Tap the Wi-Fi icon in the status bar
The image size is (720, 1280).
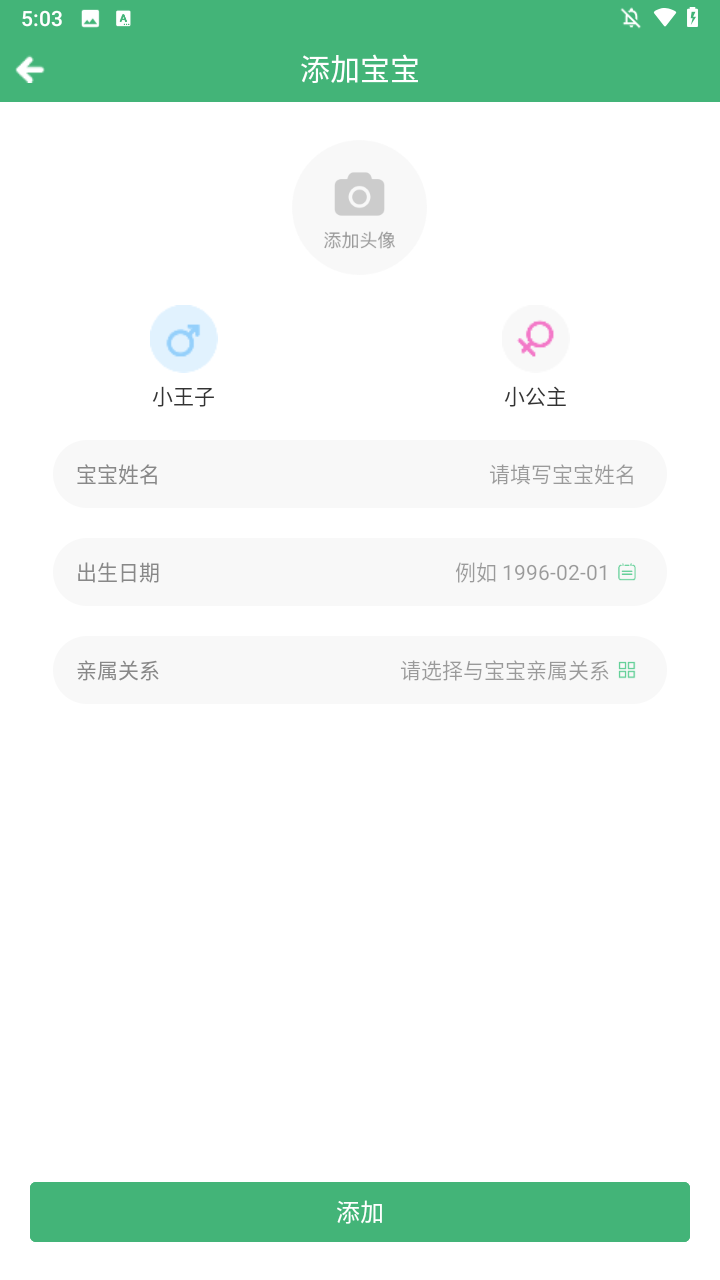click(x=666, y=17)
